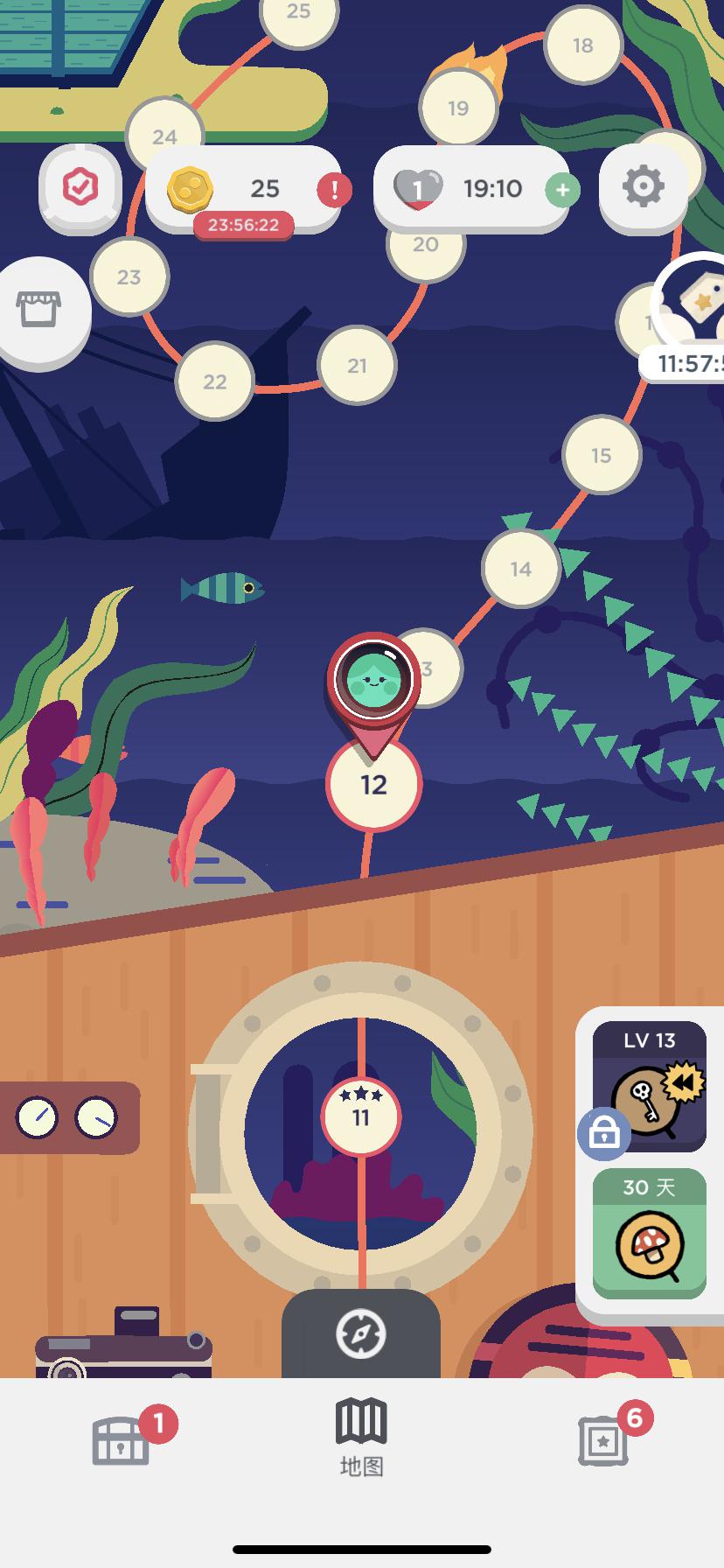Add more lives with the plus button
The height and width of the screenshot is (1568, 724).
(x=562, y=189)
